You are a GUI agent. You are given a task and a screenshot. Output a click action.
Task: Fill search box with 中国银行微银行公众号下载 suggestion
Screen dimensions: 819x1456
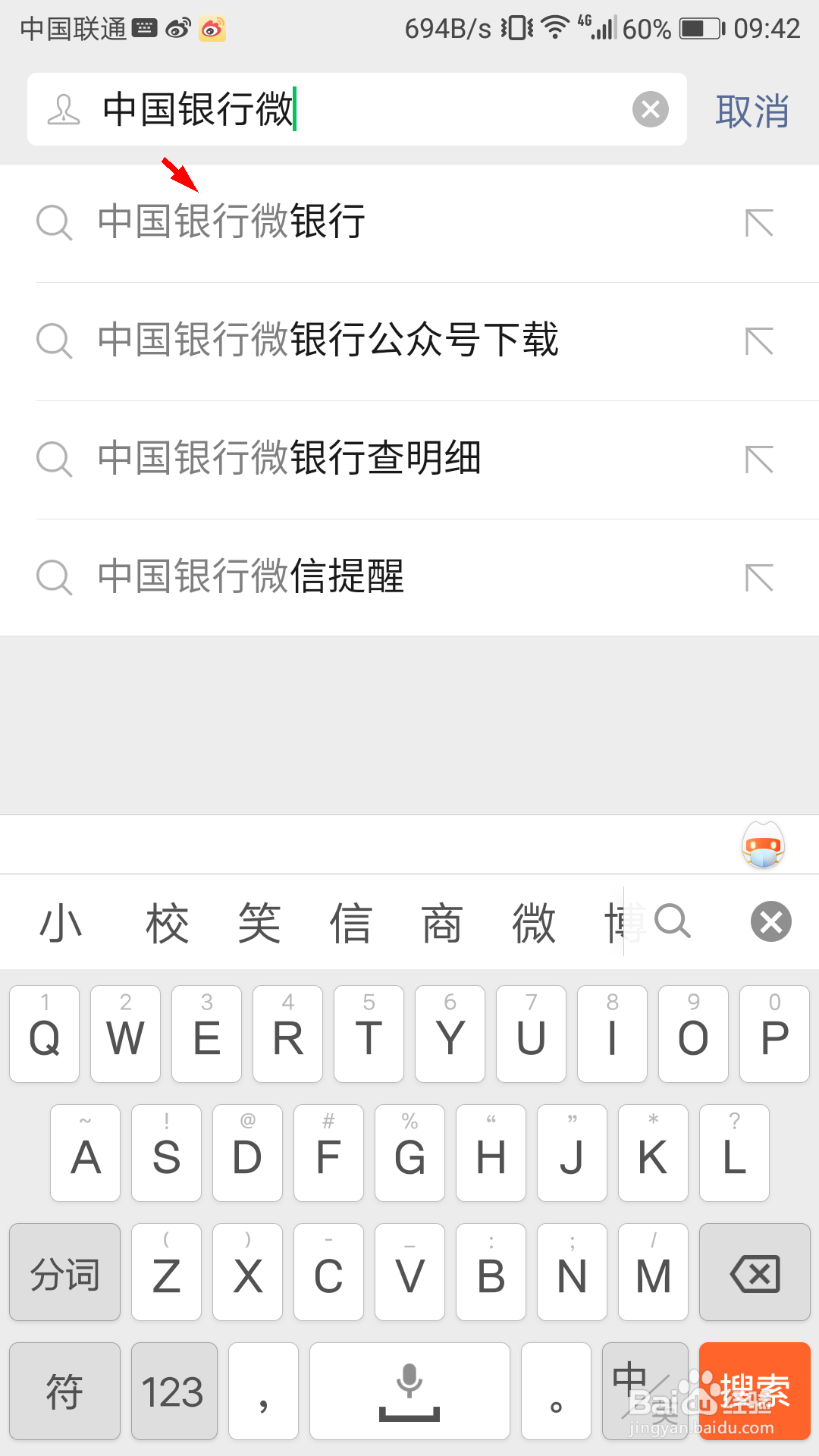(x=758, y=341)
